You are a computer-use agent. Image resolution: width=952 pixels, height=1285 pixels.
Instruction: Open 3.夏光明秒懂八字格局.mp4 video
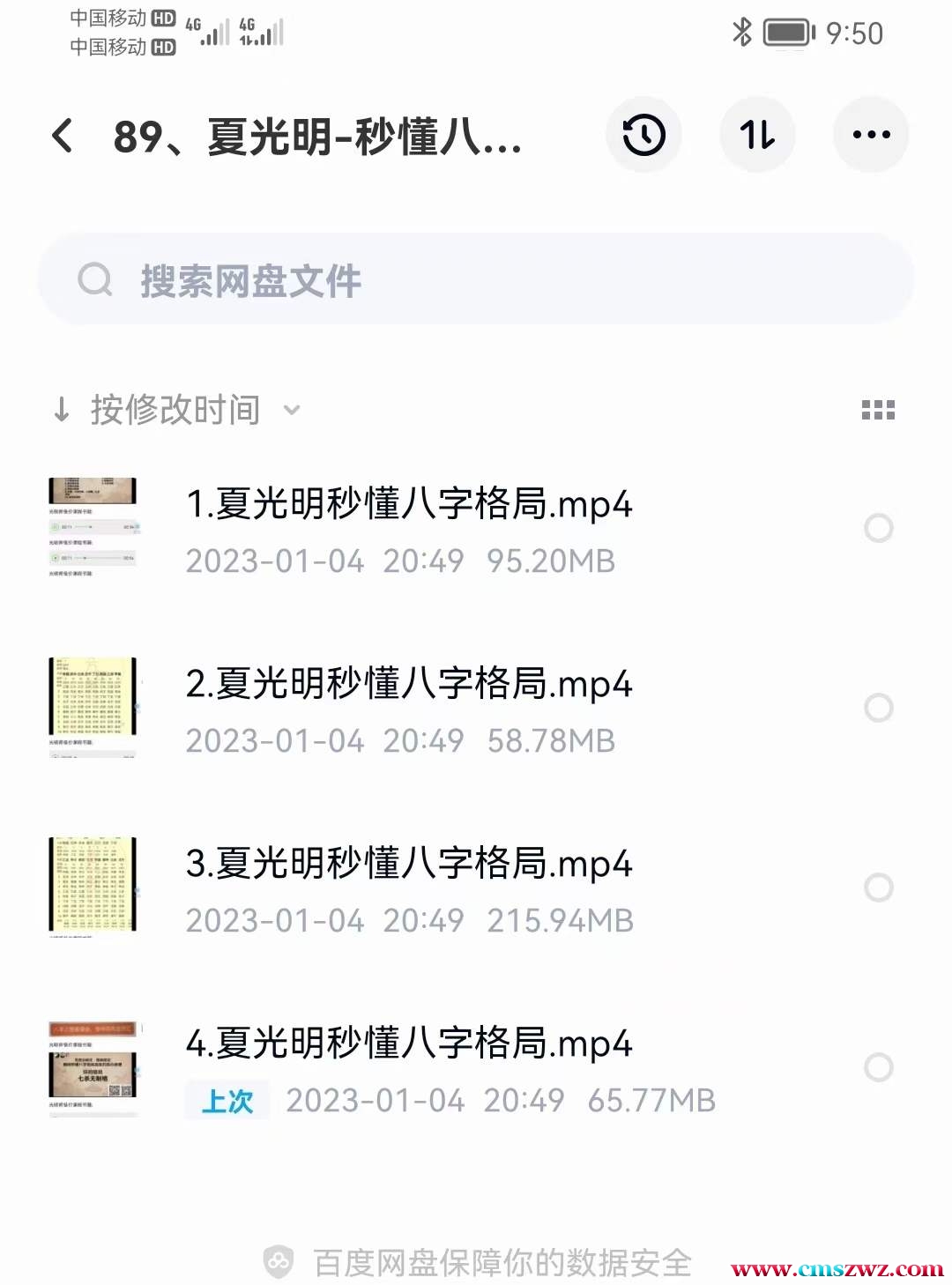coord(409,865)
